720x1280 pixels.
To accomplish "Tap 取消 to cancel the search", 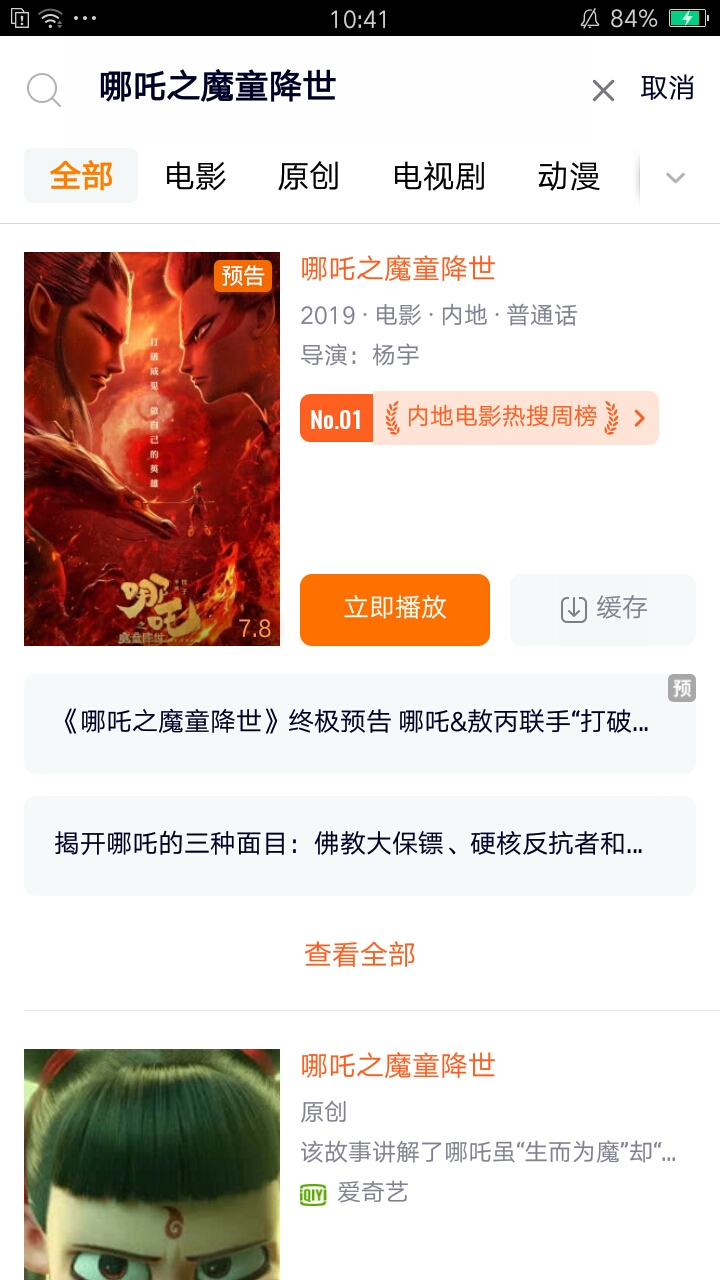I will pyautogui.click(x=667, y=88).
